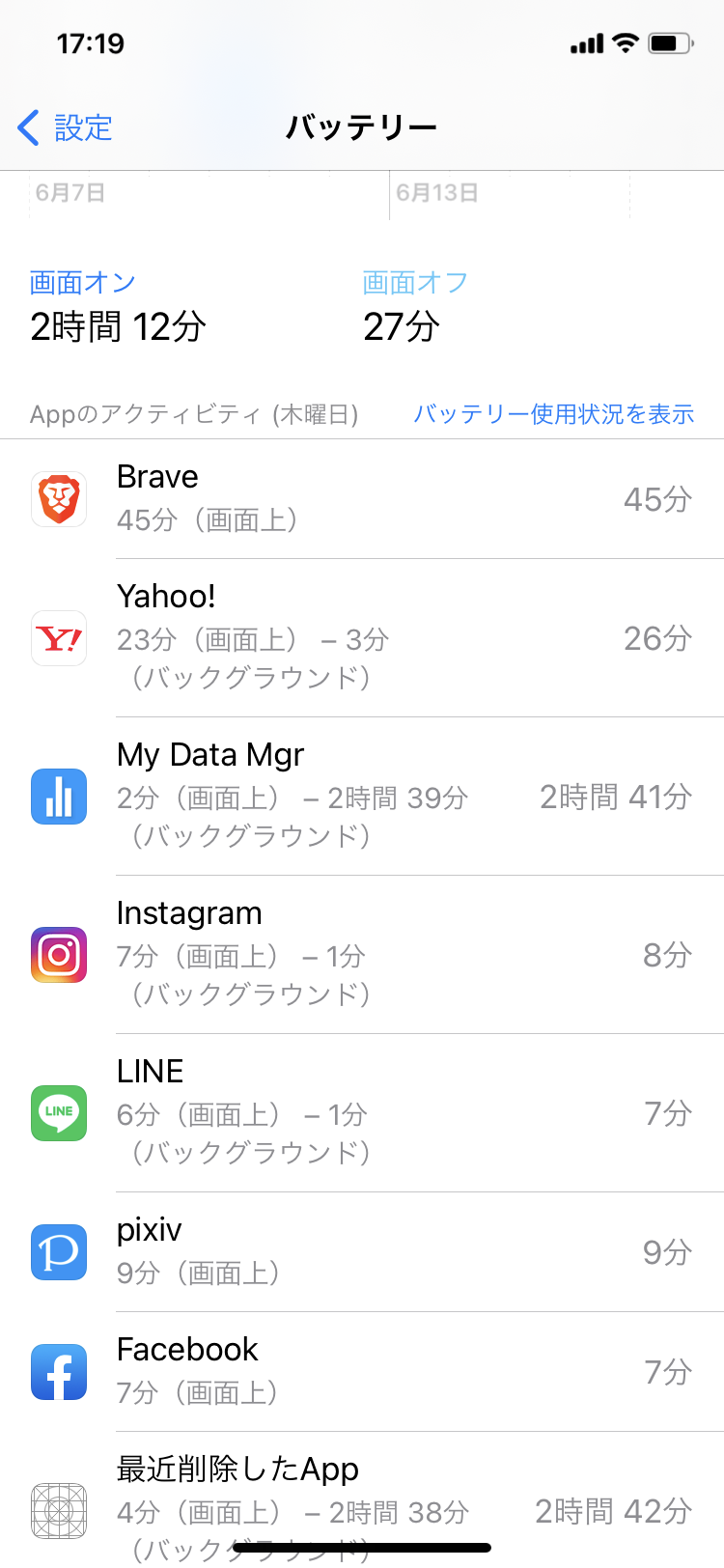Tap the 最近削除したApp row
The image size is (724, 1568).
tap(362, 1501)
